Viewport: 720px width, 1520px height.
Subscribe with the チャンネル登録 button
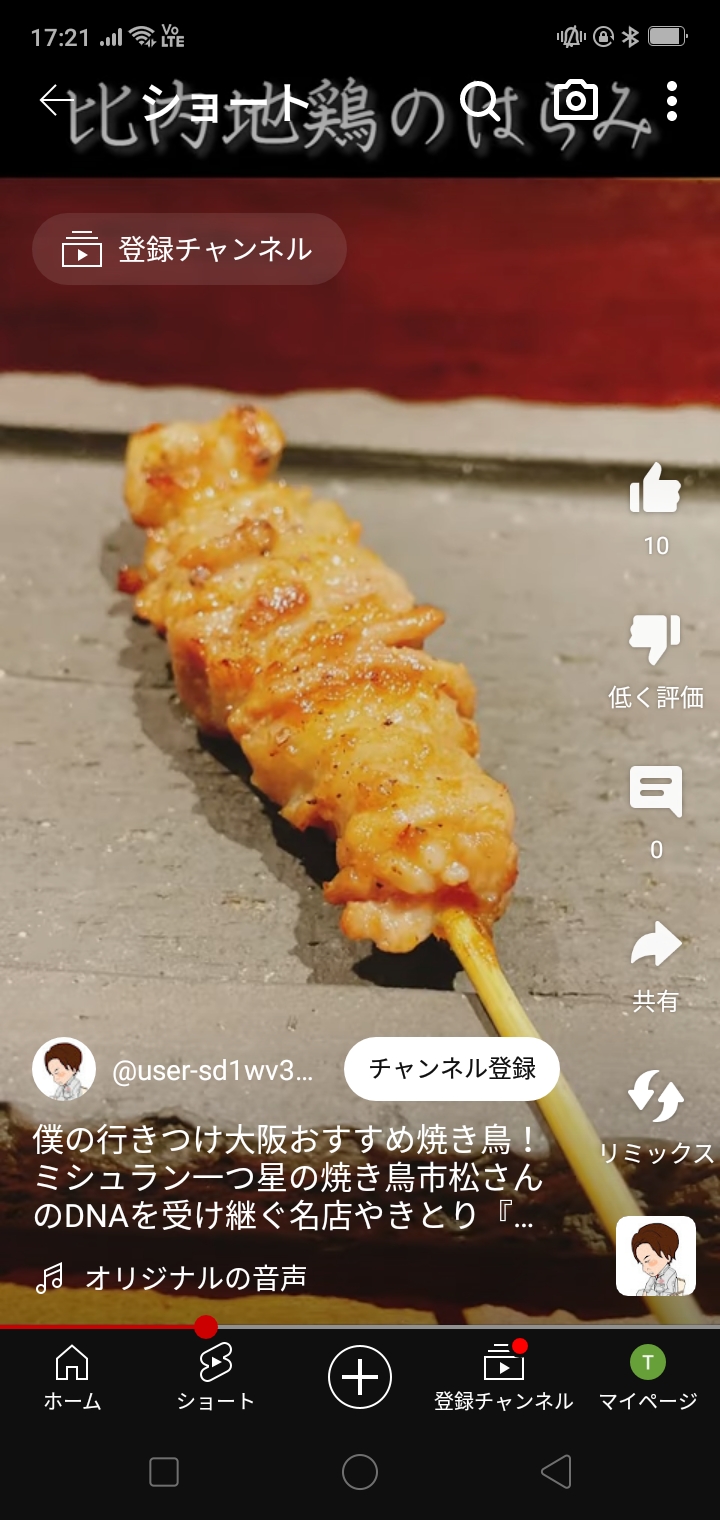point(452,1068)
